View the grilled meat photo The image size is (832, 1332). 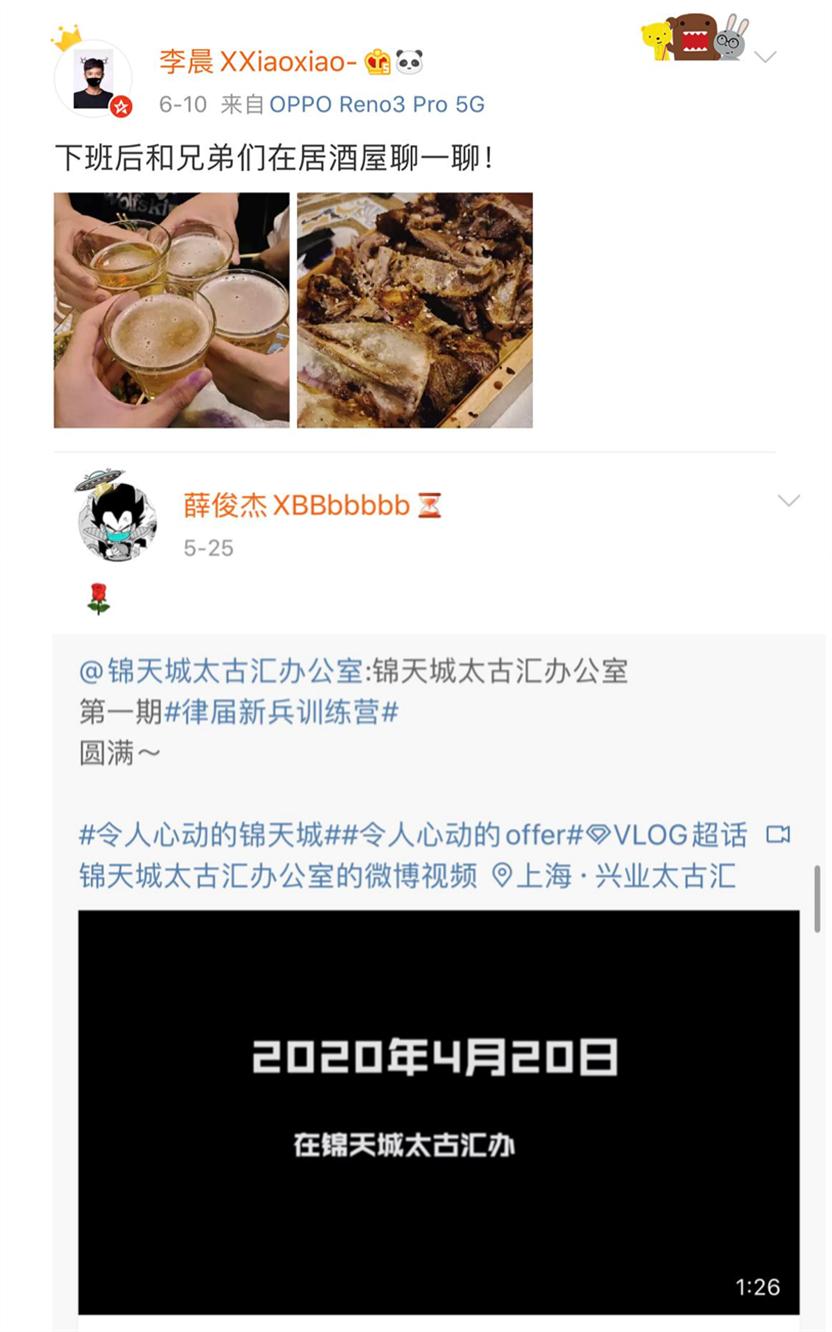[415, 310]
